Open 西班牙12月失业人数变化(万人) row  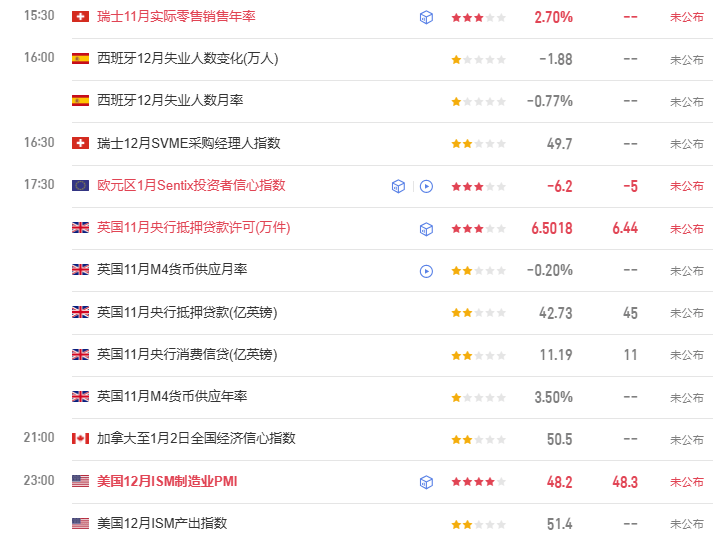pyautogui.click(x=187, y=59)
